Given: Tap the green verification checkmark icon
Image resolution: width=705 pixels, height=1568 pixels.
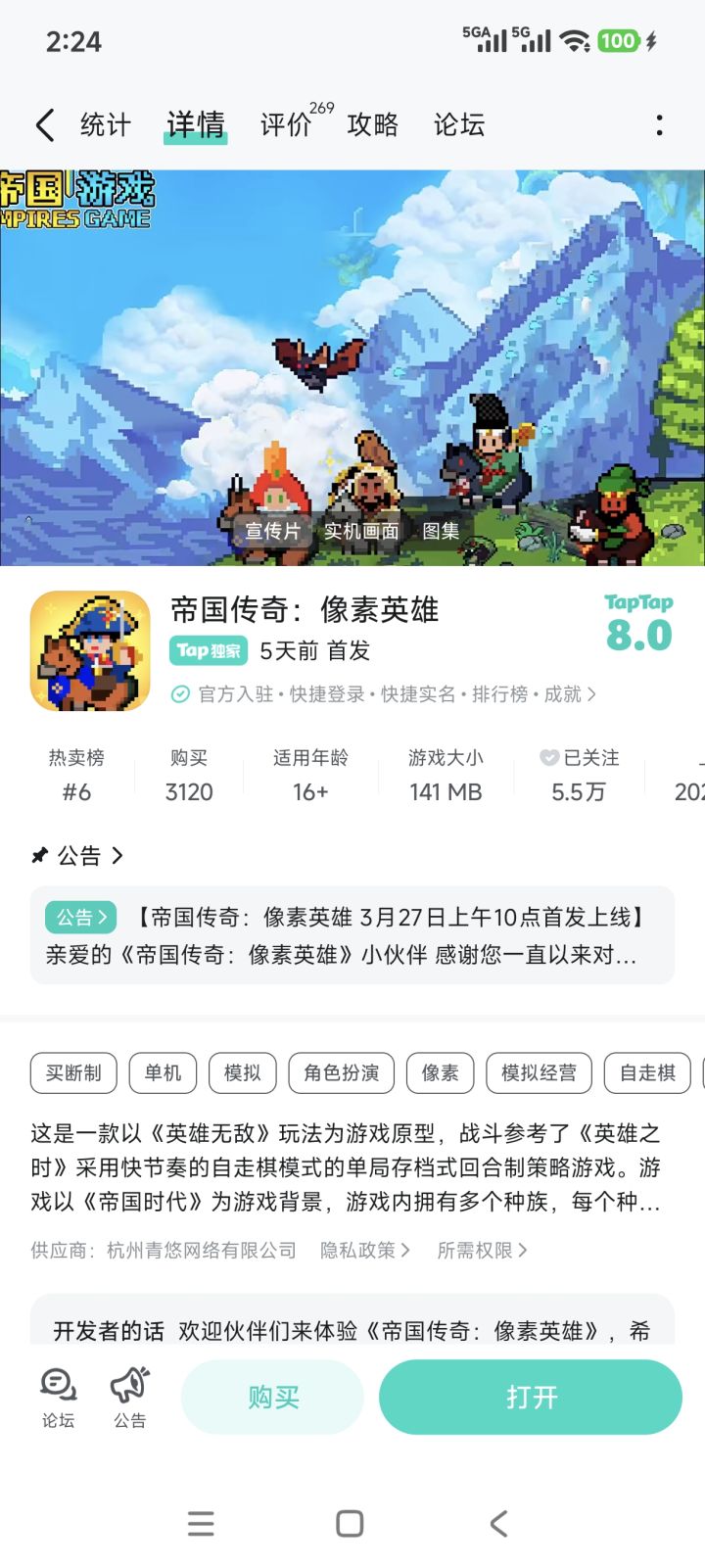Looking at the screenshot, I should click(x=180, y=693).
